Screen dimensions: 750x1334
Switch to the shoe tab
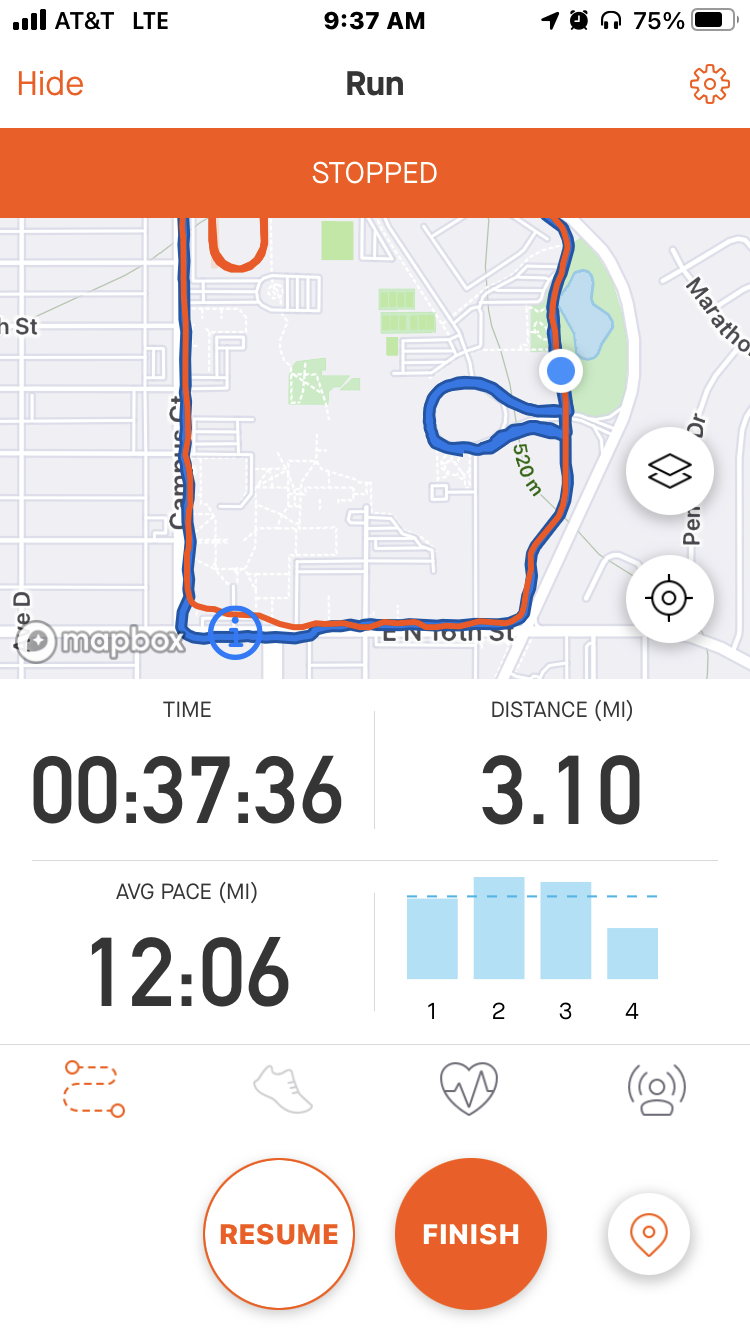(283, 1088)
